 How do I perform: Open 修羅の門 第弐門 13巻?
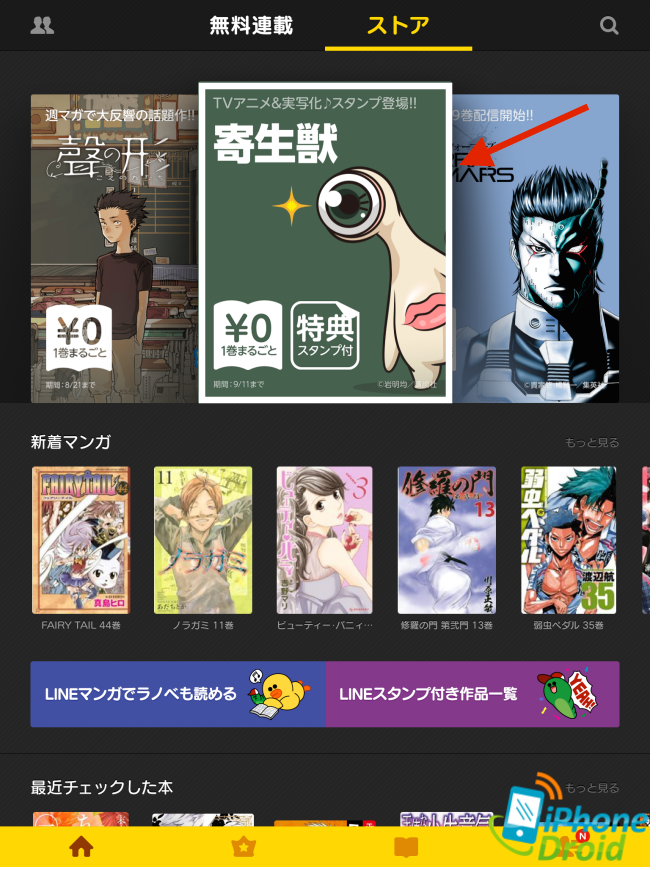click(x=446, y=540)
